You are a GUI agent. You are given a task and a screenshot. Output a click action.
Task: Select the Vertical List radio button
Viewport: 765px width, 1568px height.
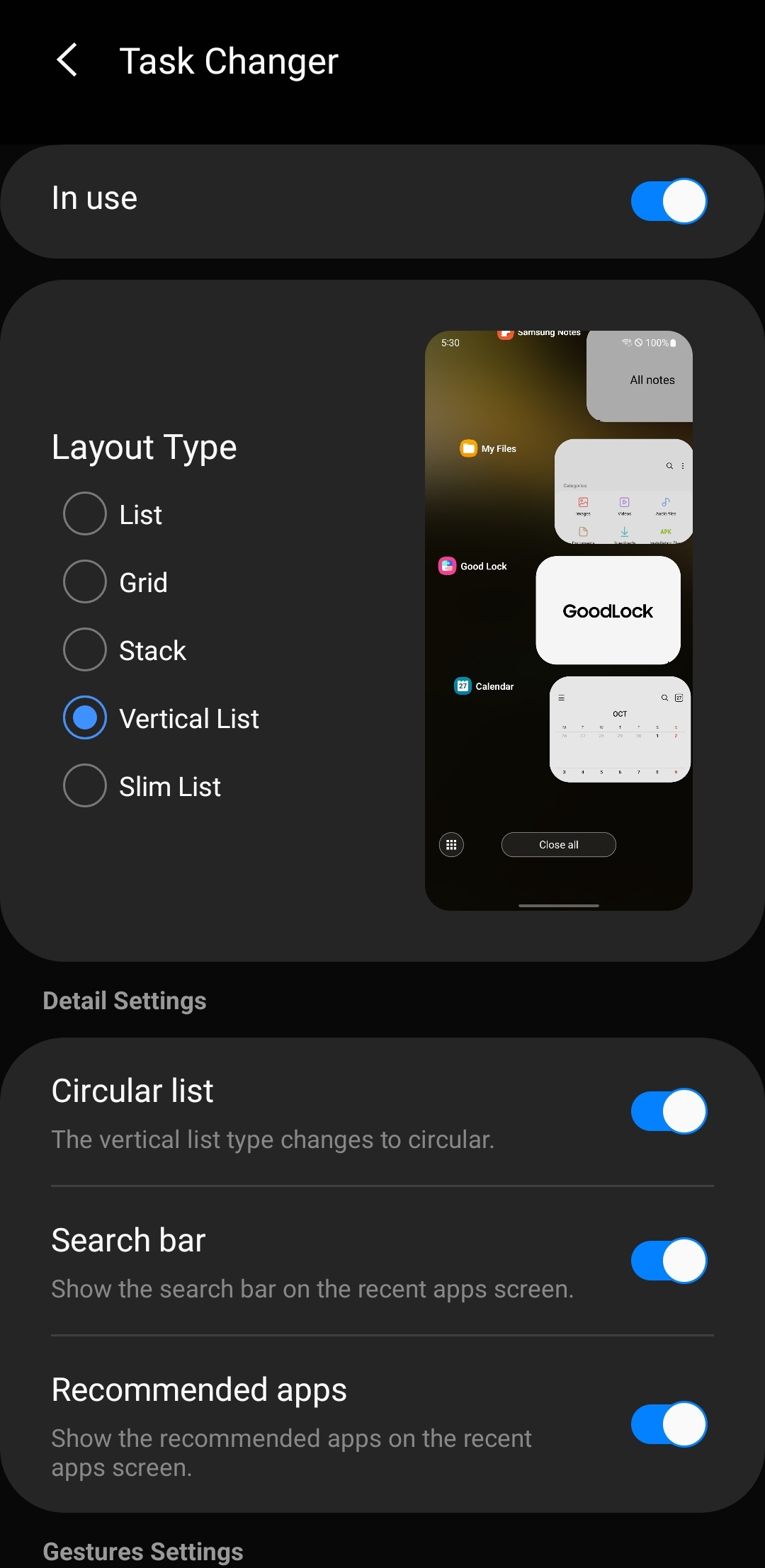click(85, 718)
